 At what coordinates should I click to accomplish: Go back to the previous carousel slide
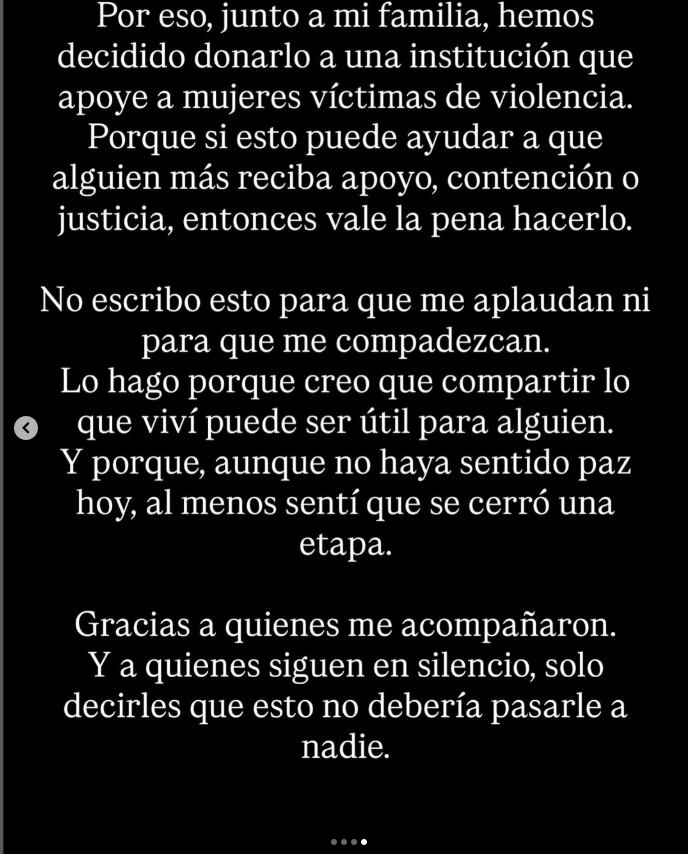[27, 429]
